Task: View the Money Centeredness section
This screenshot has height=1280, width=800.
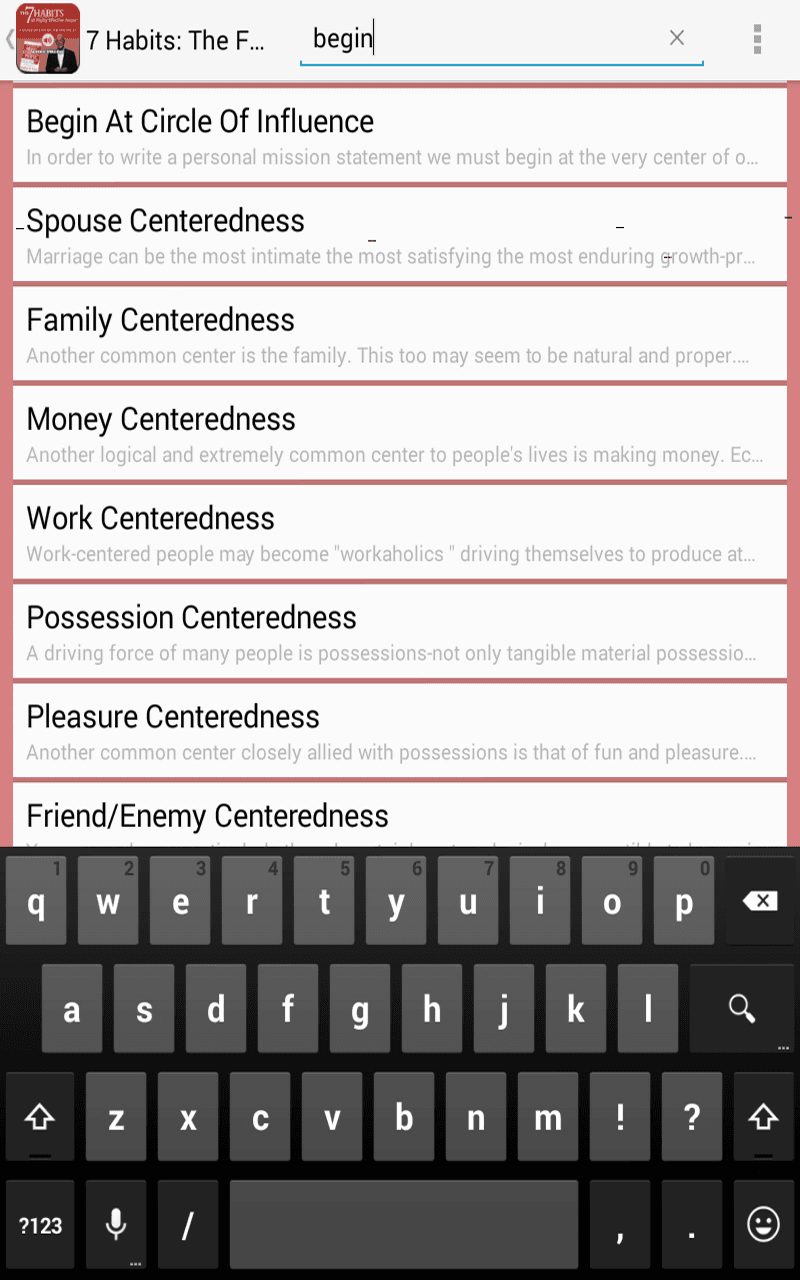Action: 400,433
